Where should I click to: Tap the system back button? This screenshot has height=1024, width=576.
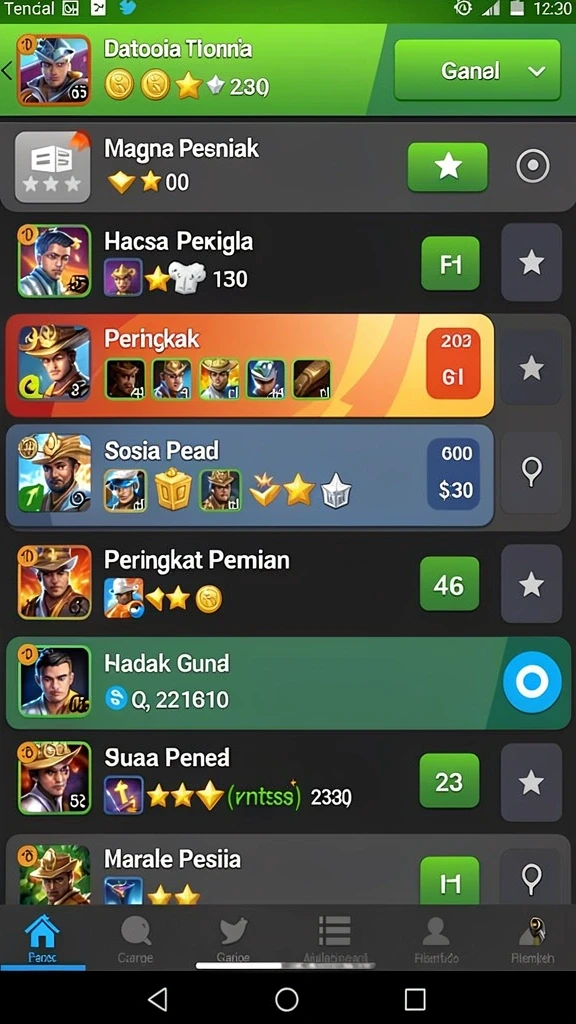pos(157,999)
